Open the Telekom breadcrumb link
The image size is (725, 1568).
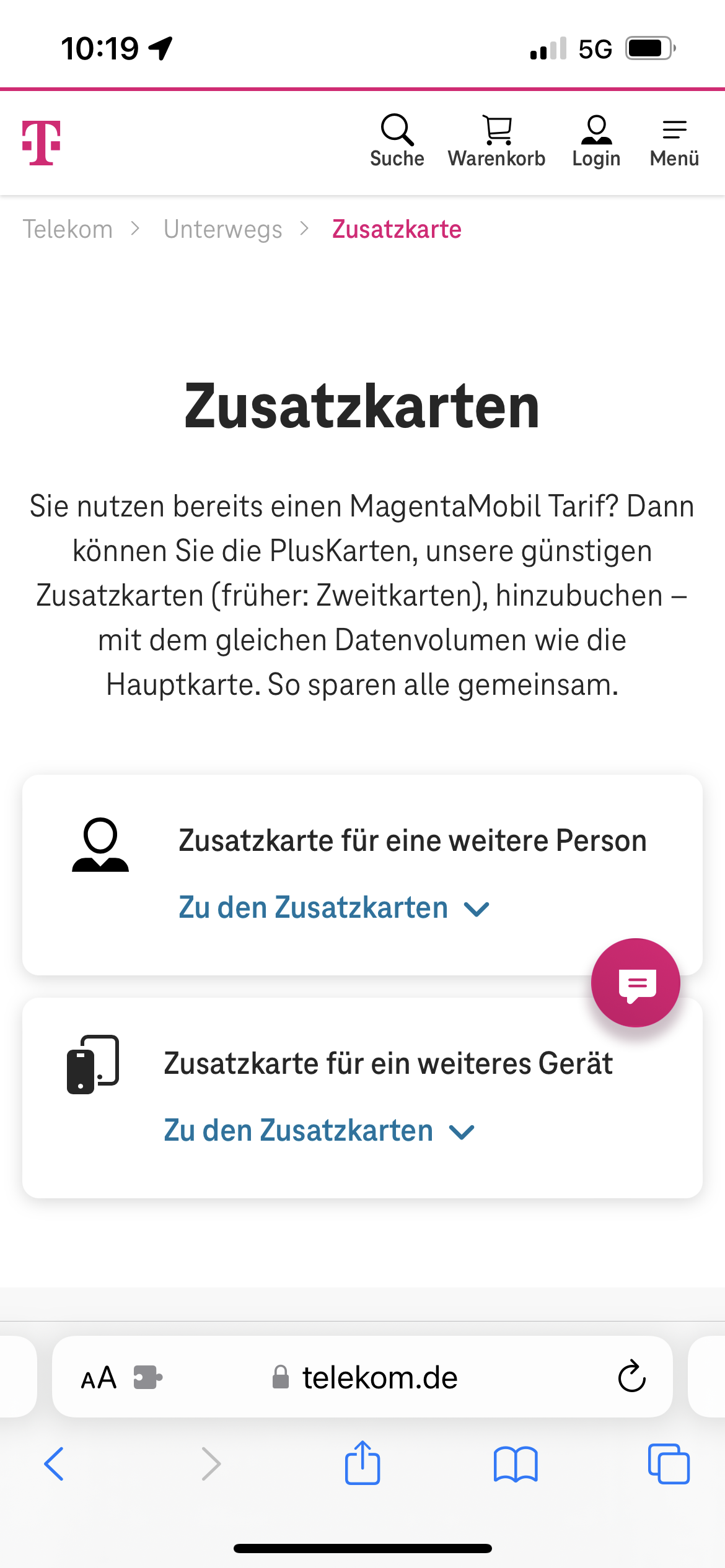tap(68, 230)
